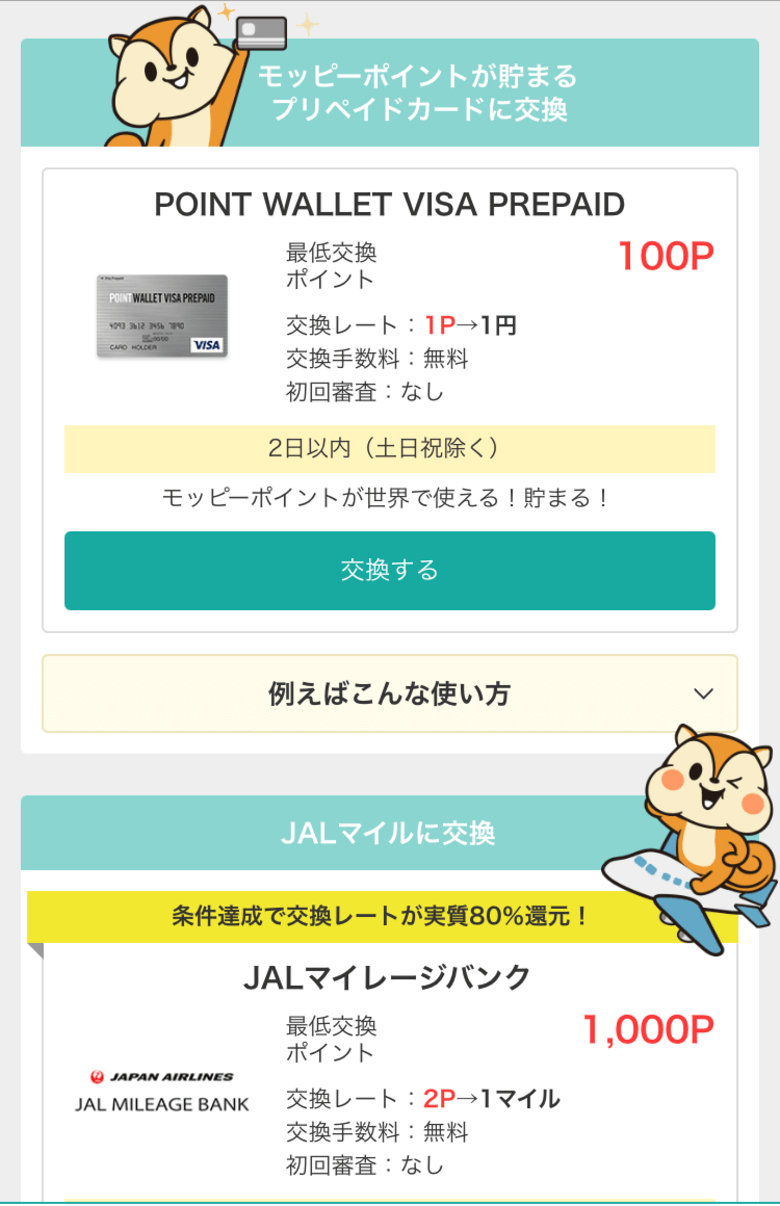Tap the 交換する button for POINT WALLET VISA PREPAID
This screenshot has height=1206, width=780.
coord(389,570)
